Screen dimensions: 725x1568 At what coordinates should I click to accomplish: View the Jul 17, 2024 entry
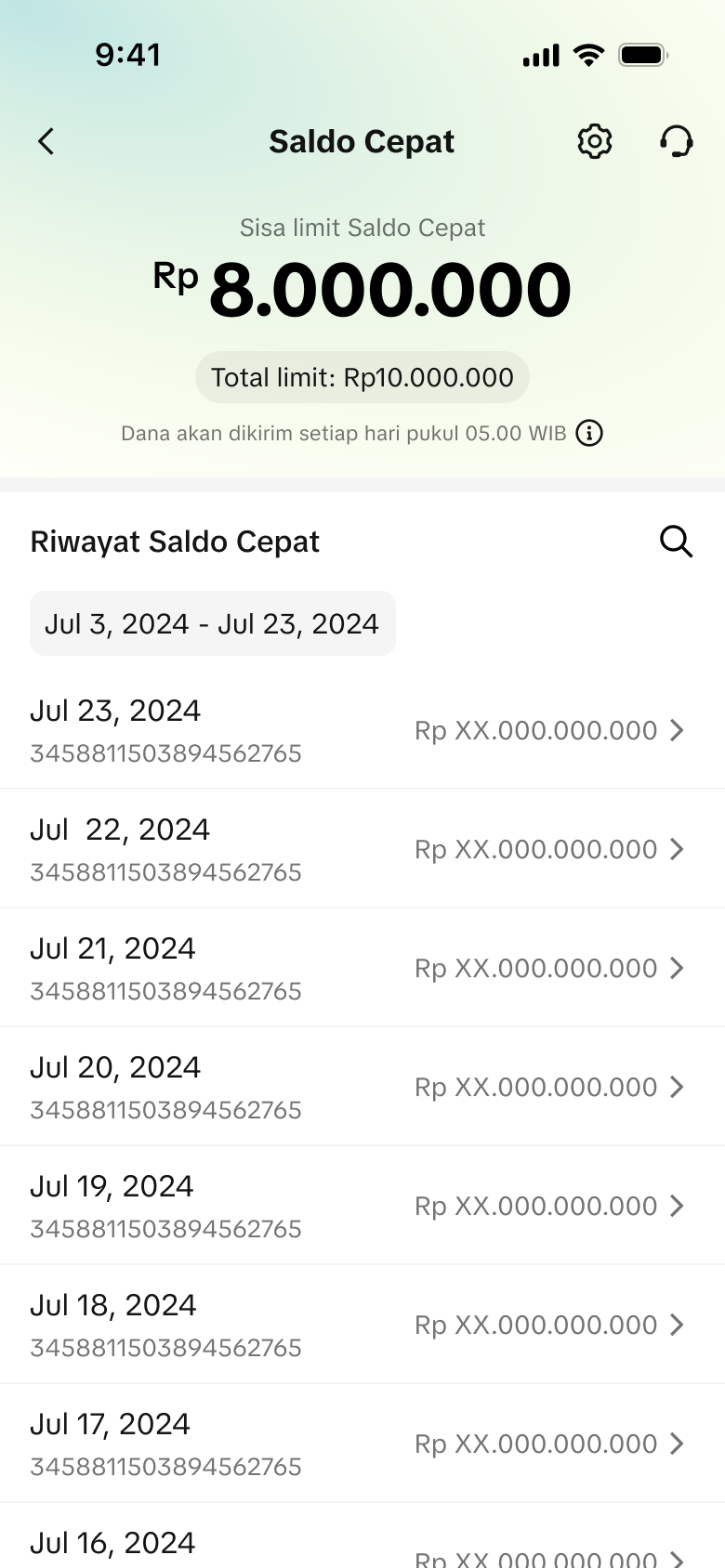362,1444
